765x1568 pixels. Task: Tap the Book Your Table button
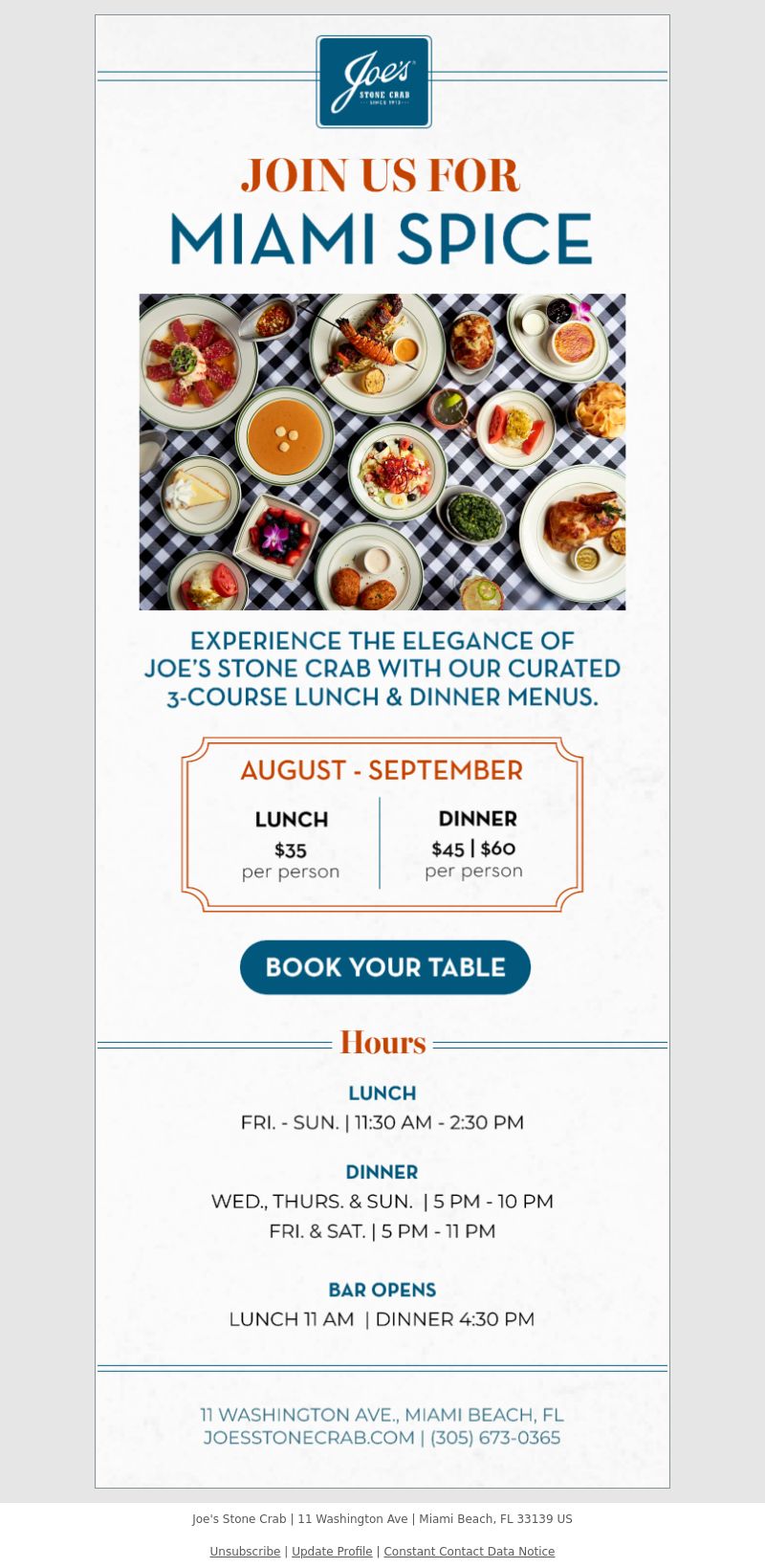coord(385,967)
